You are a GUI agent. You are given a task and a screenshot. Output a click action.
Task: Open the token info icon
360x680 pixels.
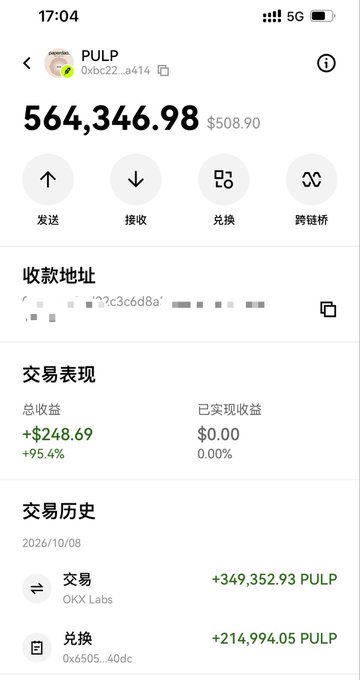(326, 64)
